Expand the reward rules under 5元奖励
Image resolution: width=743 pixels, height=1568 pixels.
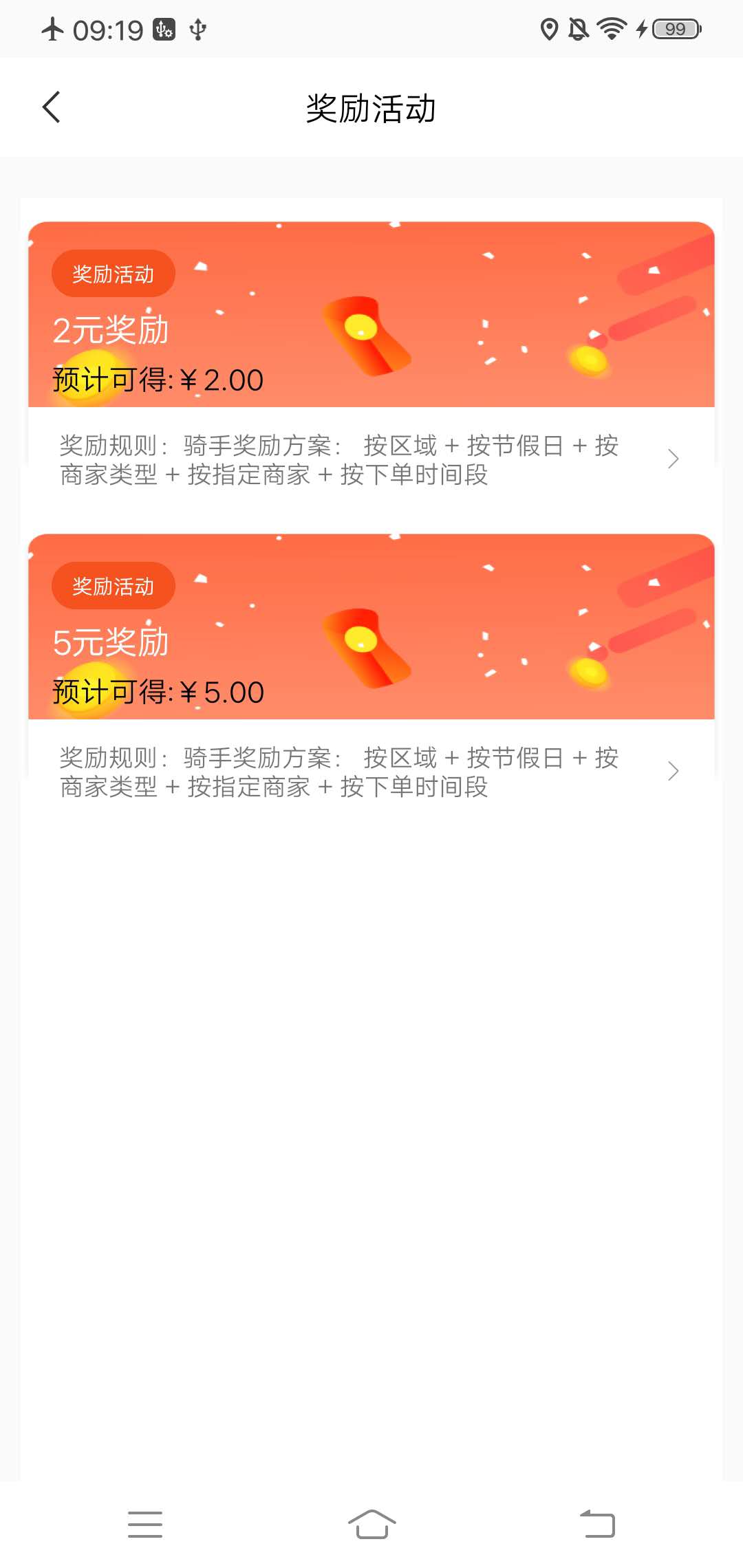pos(673,772)
